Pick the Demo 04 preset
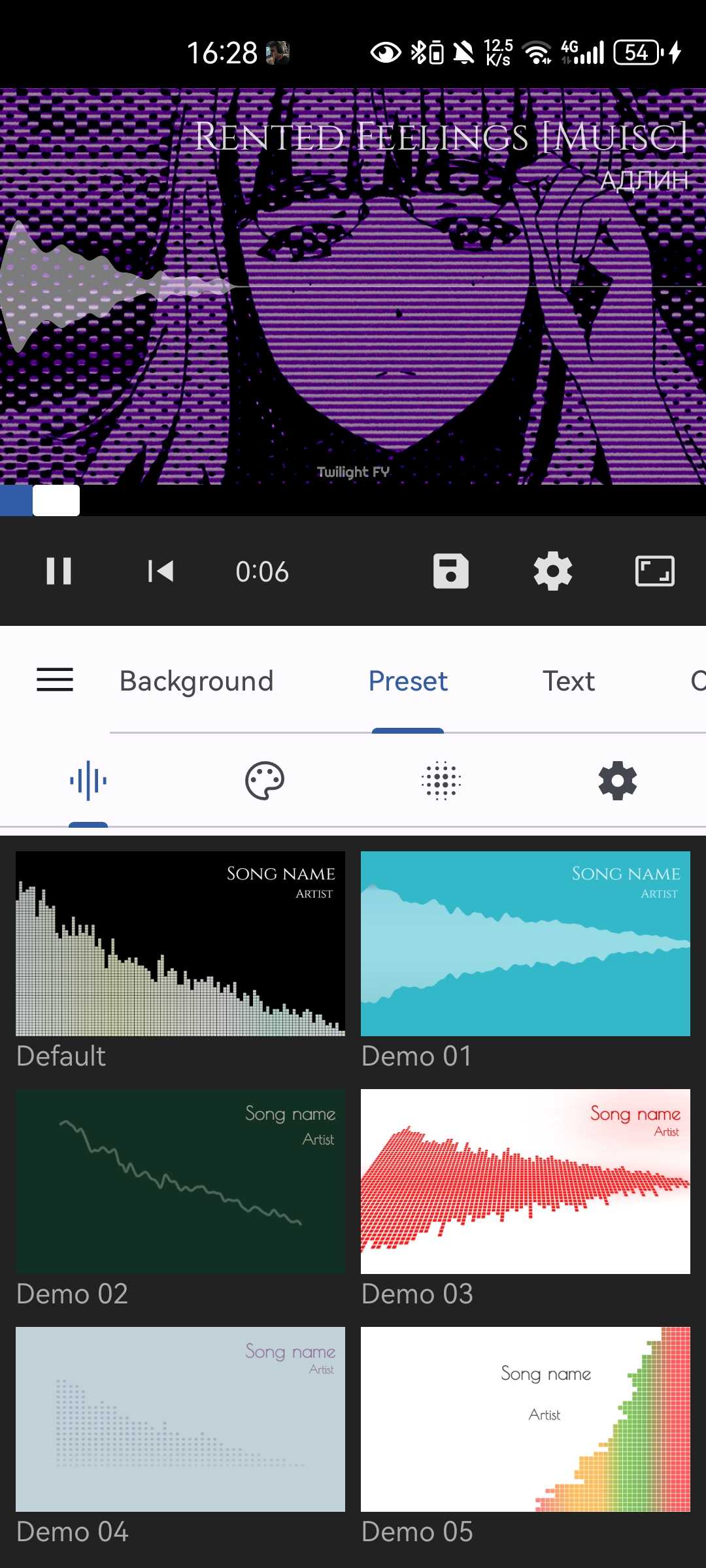Viewport: 706px width, 1568px height. (180, 1419)
